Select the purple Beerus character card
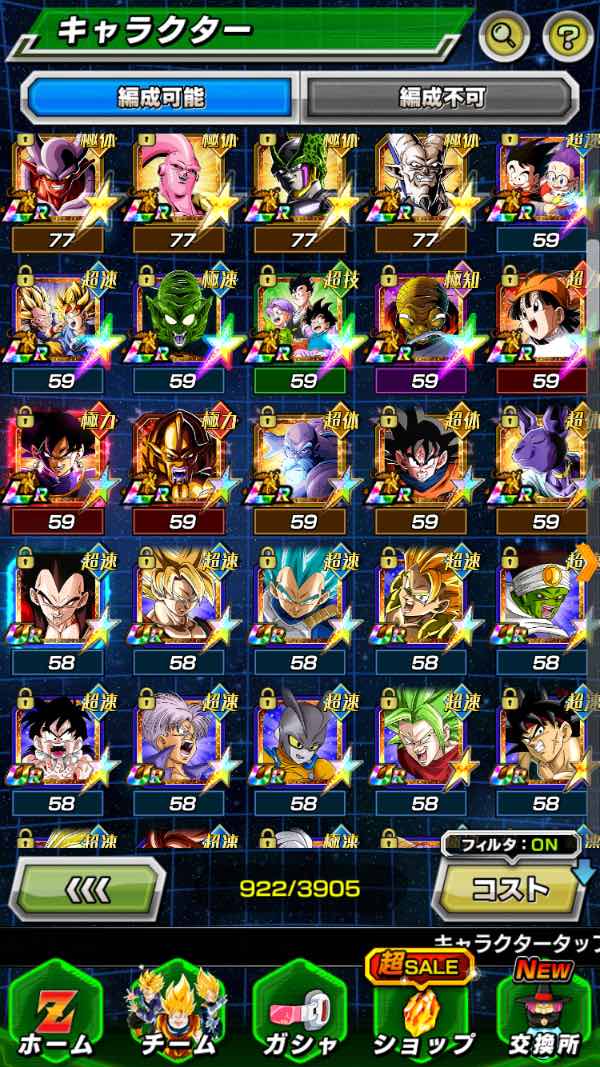This screenshot has width=600, height=1067. point(545,460)
